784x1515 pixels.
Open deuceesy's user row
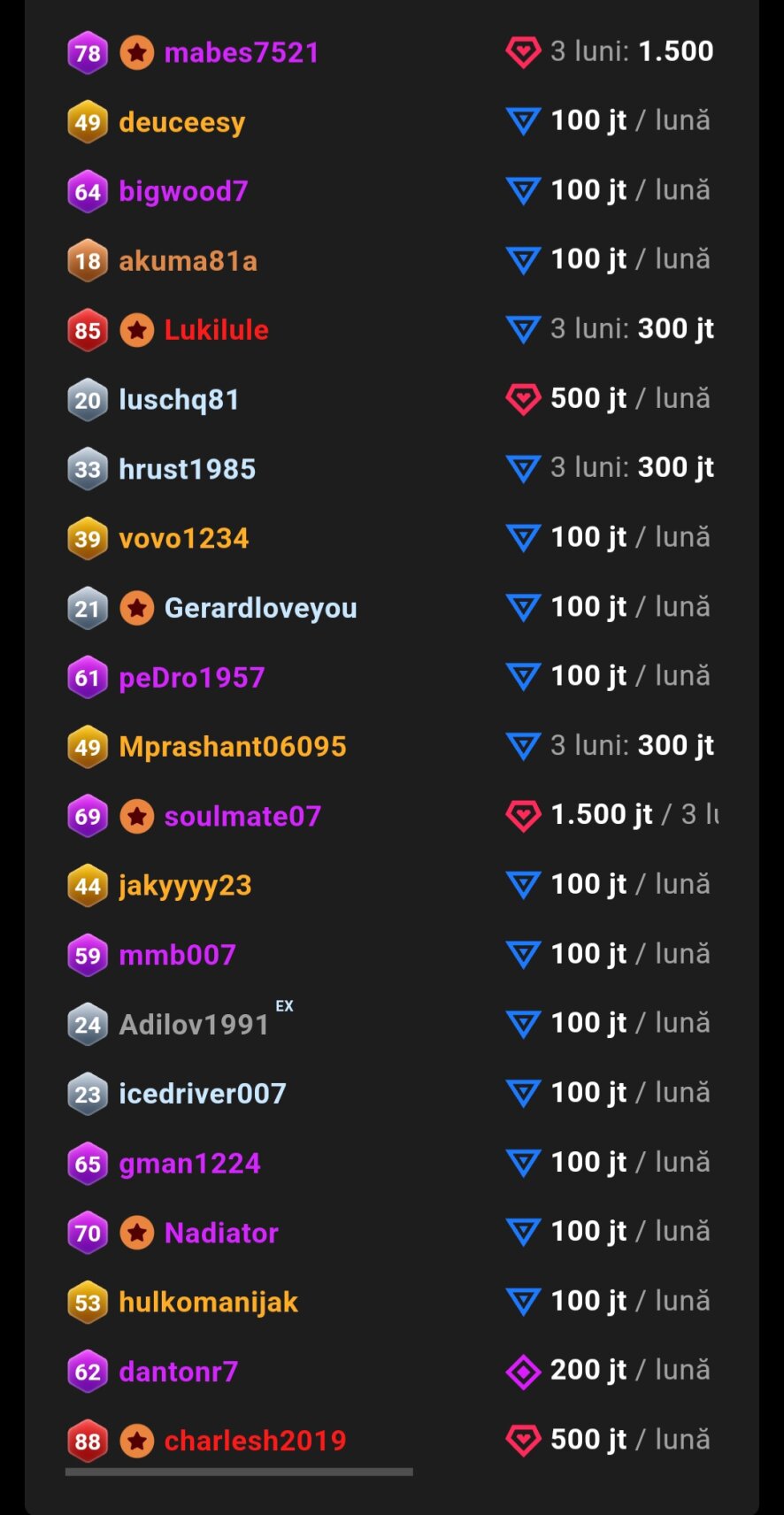181,122
